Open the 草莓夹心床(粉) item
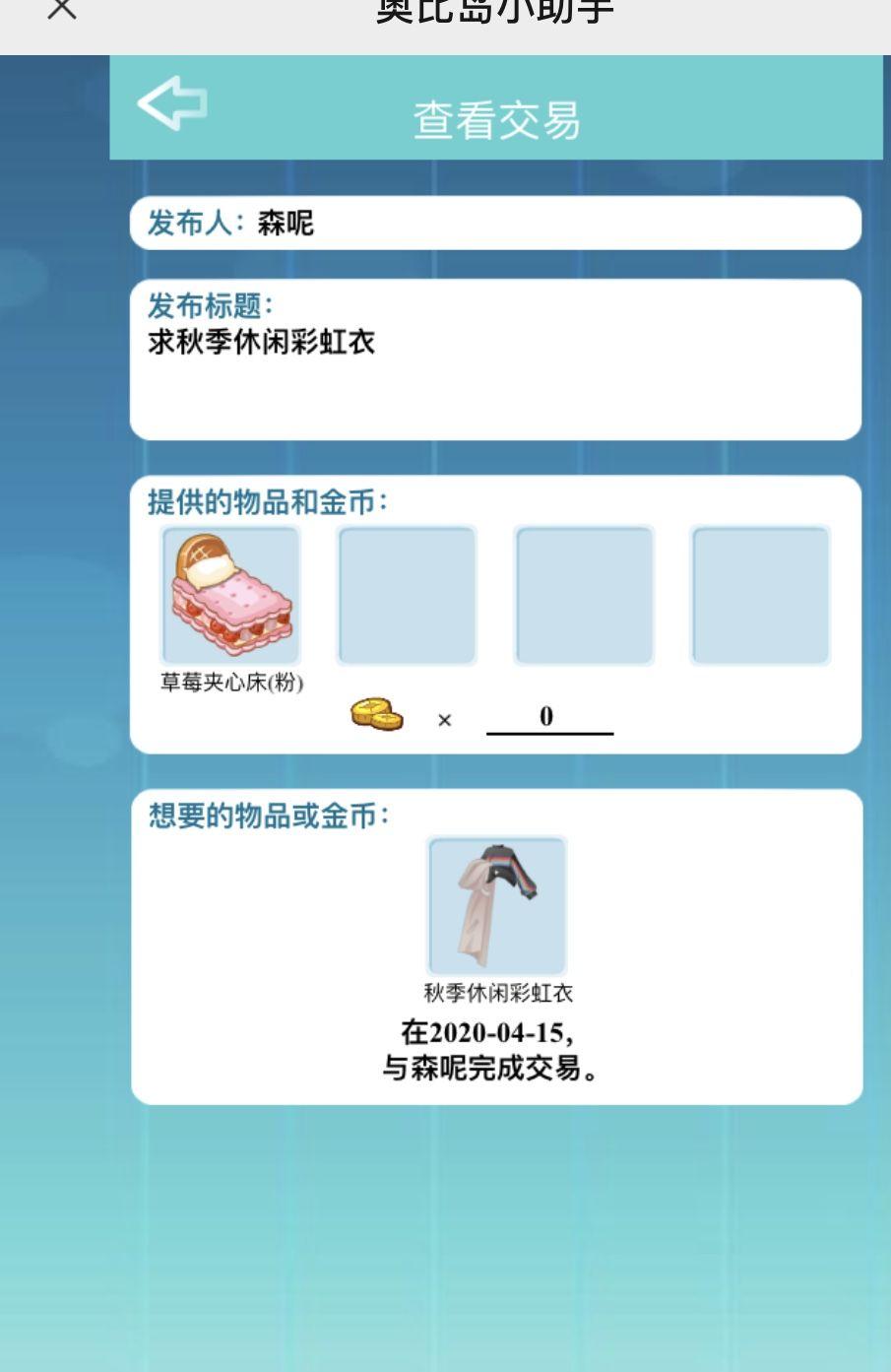Screen dimensions: 891x1372 tap(230, 595)
